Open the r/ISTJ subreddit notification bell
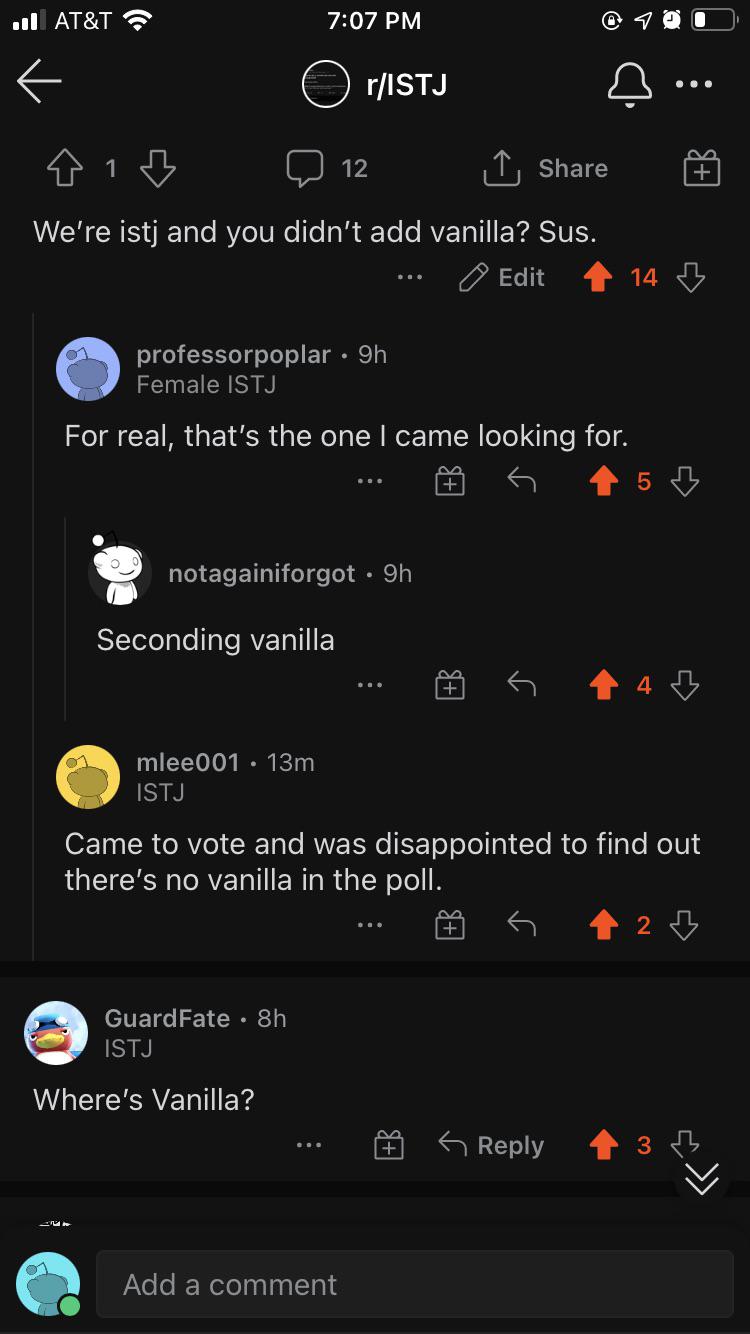Screen dimensions: 750x1334 coord(630,84)
